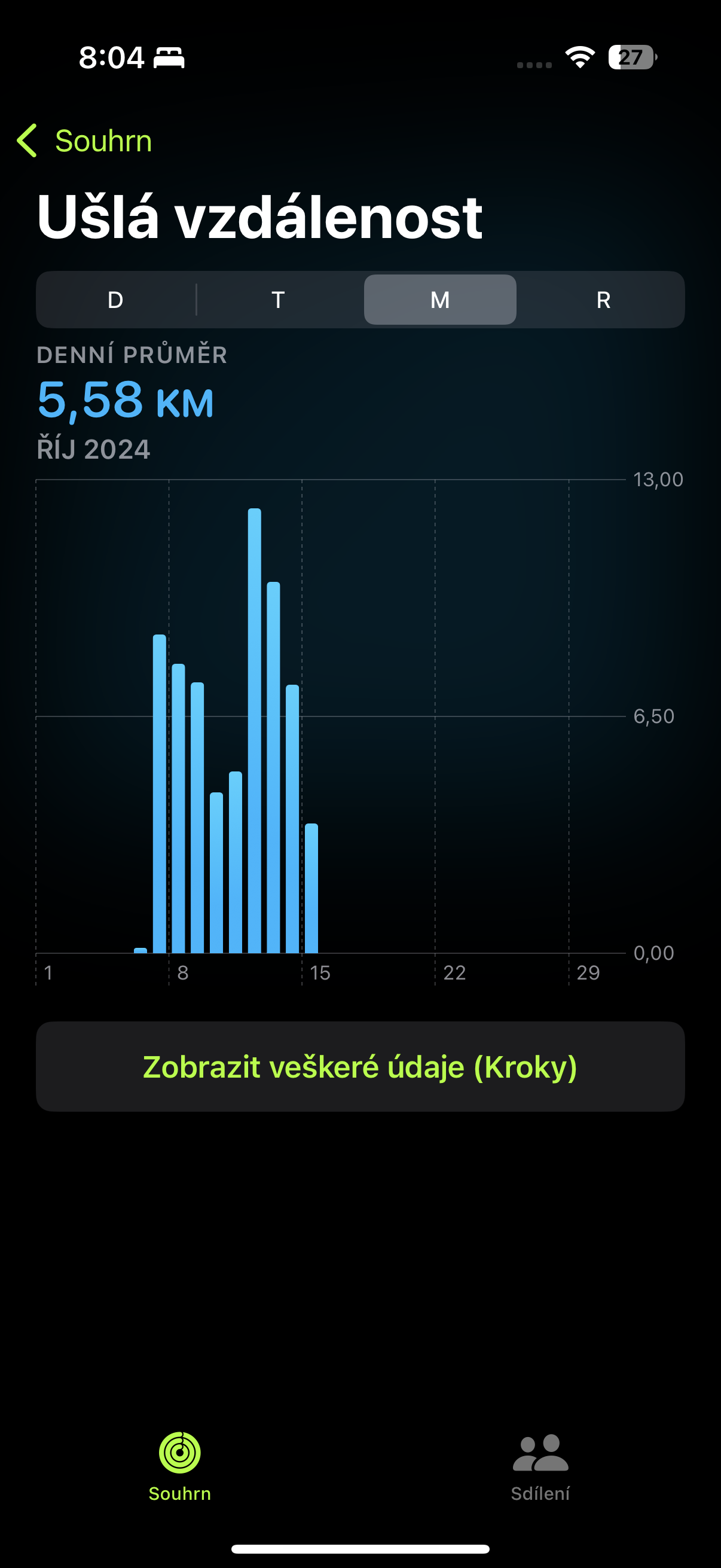Tap the battery indicator showing 27
721x1568 pixels.
(x=633, y=58)
